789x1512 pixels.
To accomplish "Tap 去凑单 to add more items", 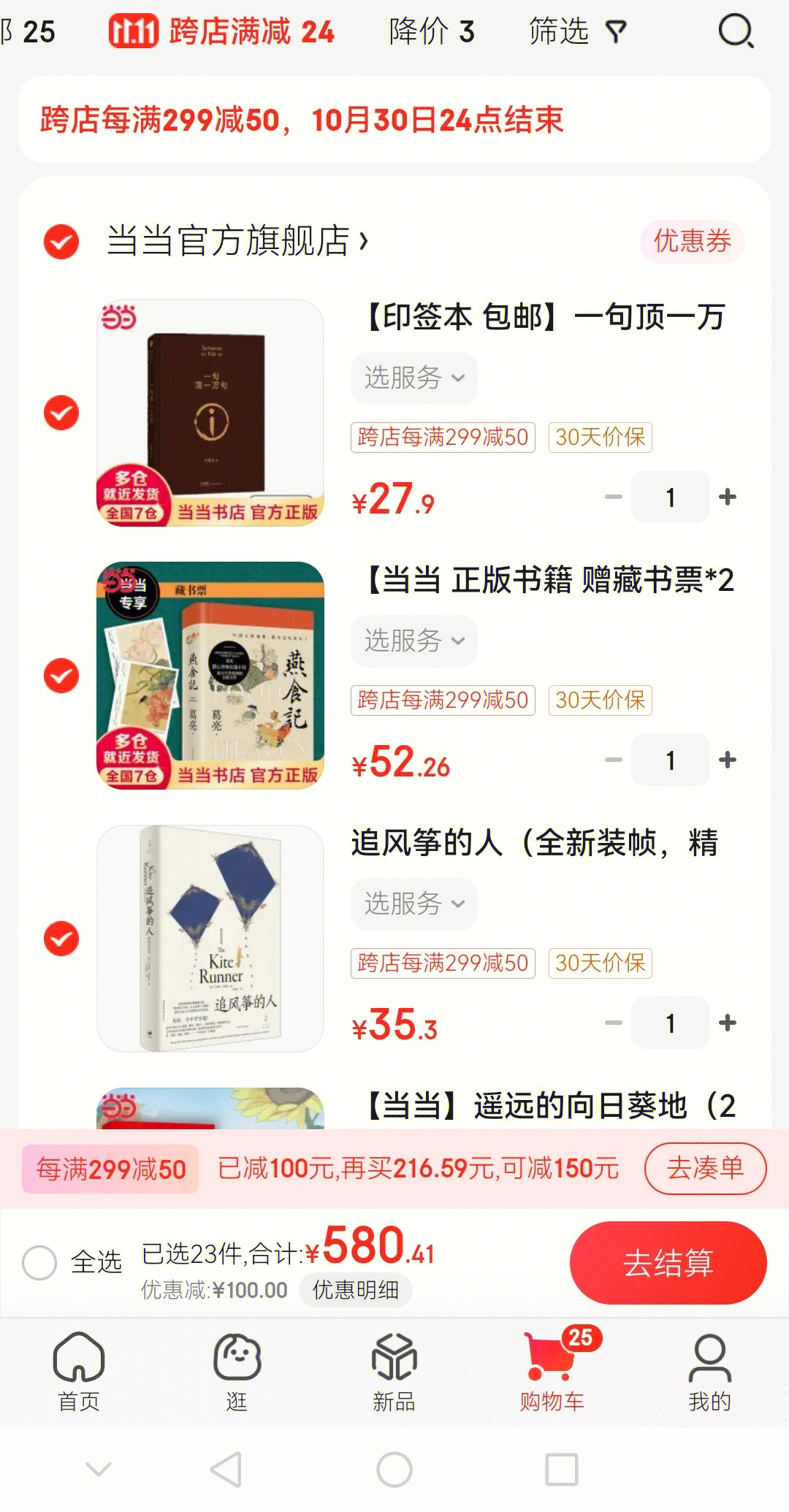I will (x=705, y=1169).
